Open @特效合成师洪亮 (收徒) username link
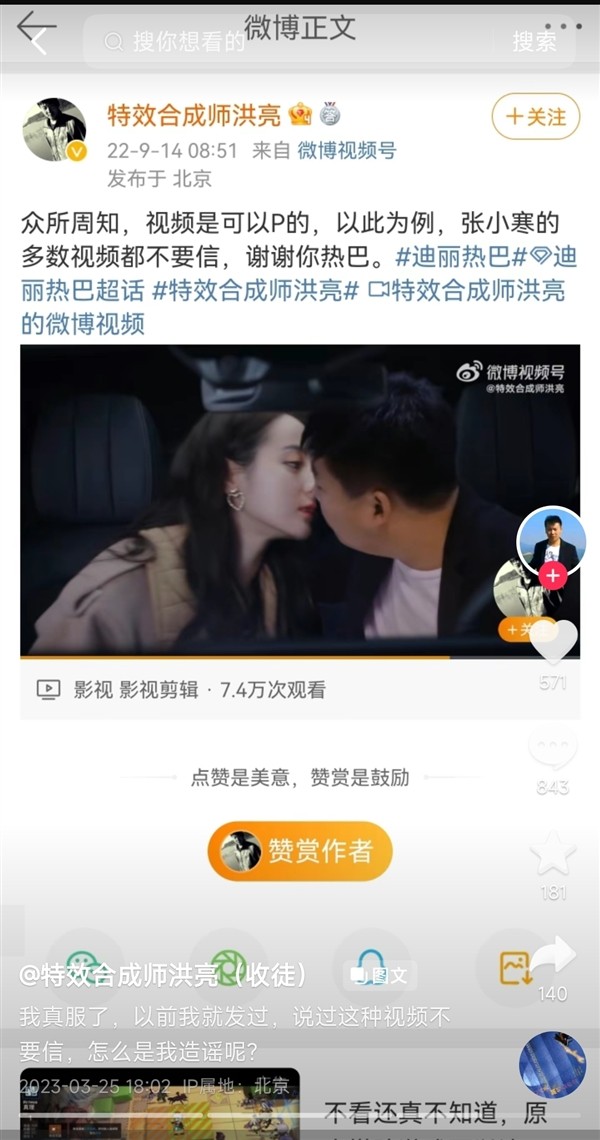 click(x=163, y=975)
